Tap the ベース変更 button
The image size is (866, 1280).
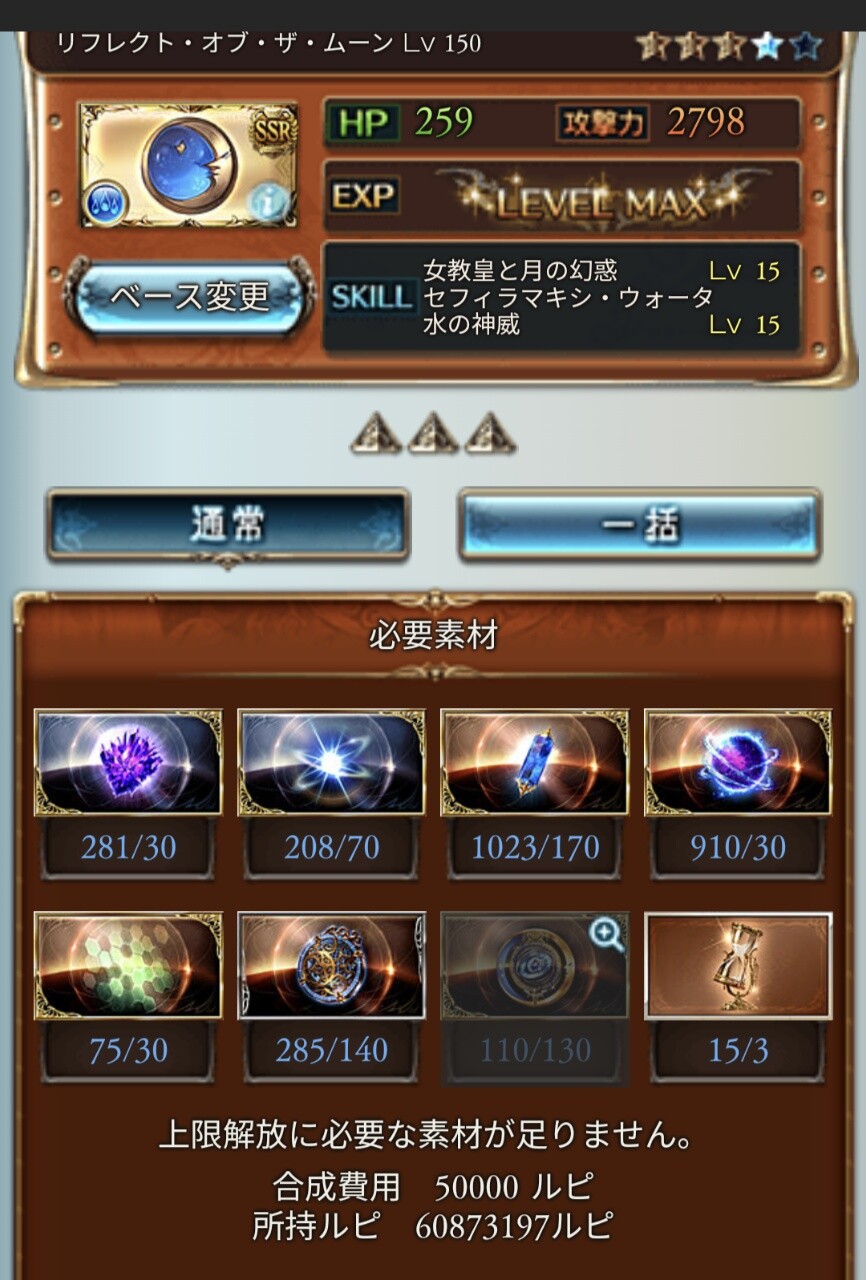coord(187,296)
